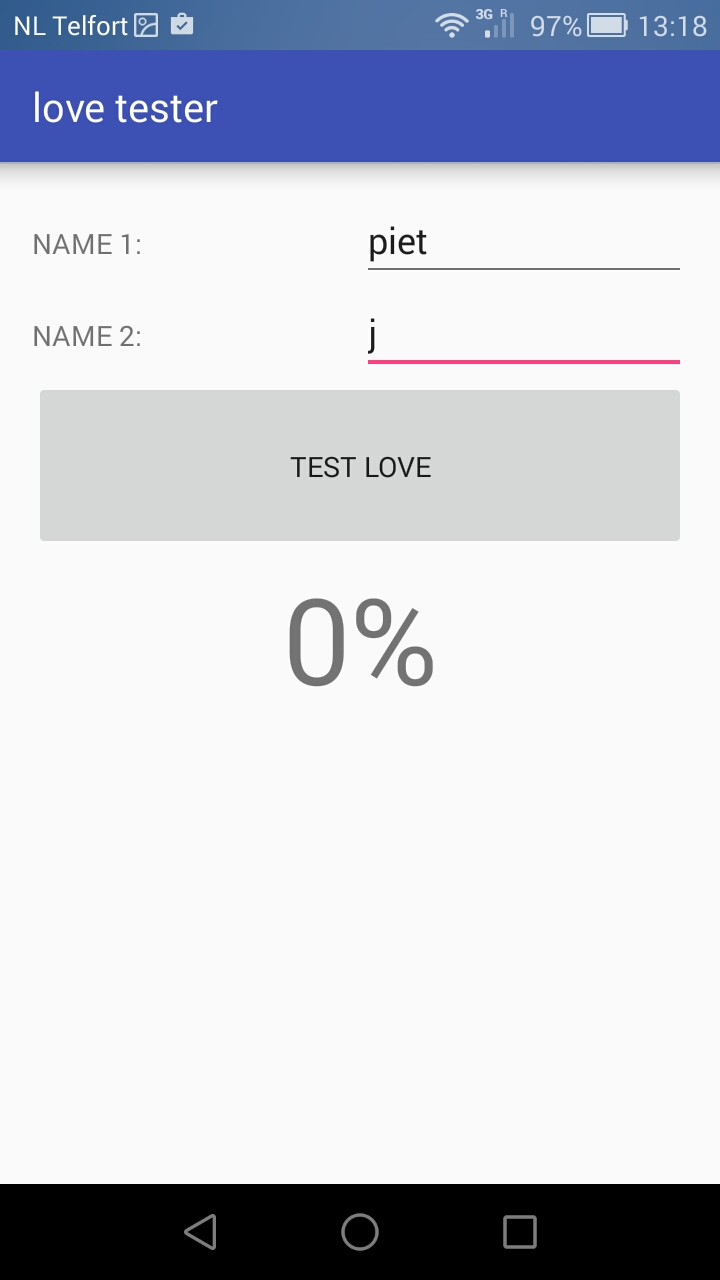
Task: Tap the letter j in NAME 2
Action: [x=374, y=335]
